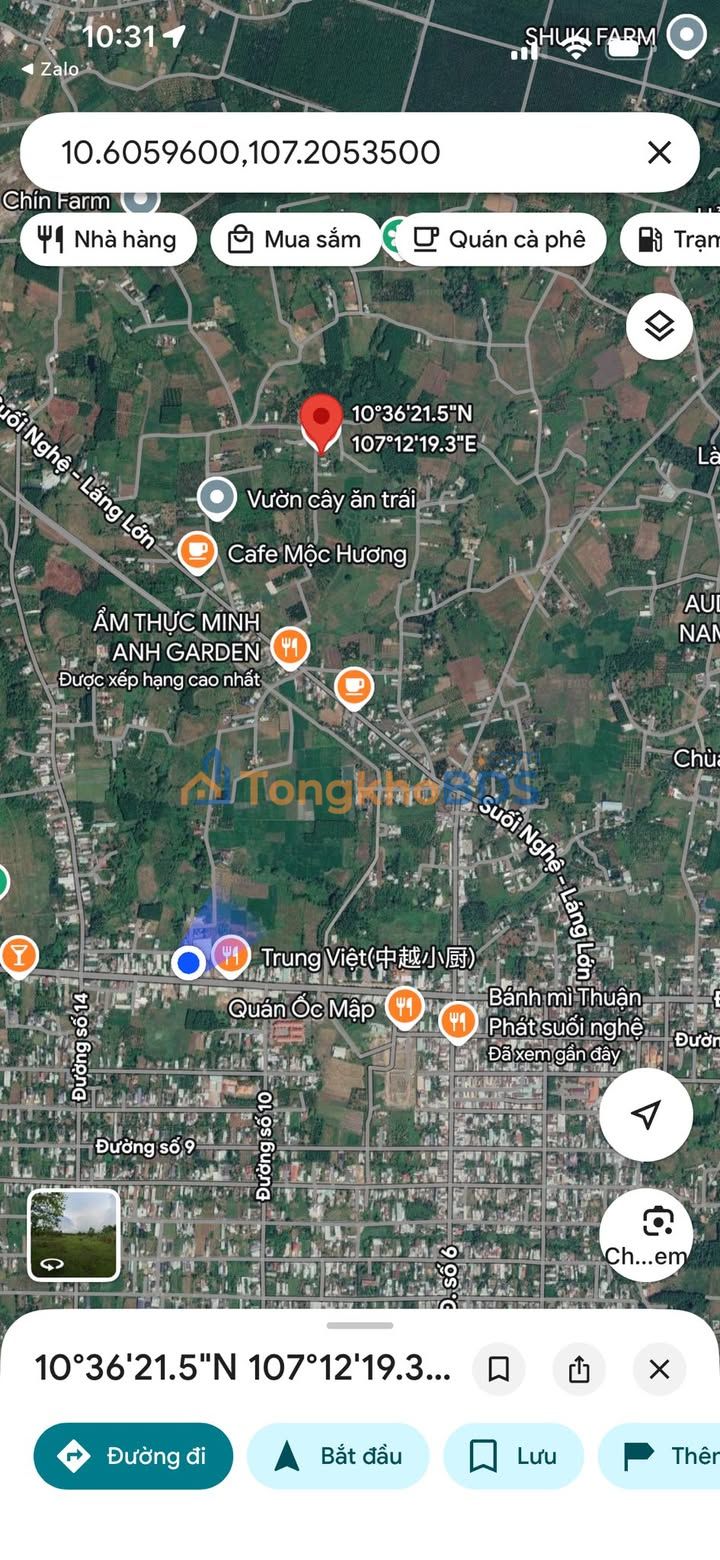Return to Zalo app
The height and width of the screenshot is (1560, 720).
tap(50, 69)
